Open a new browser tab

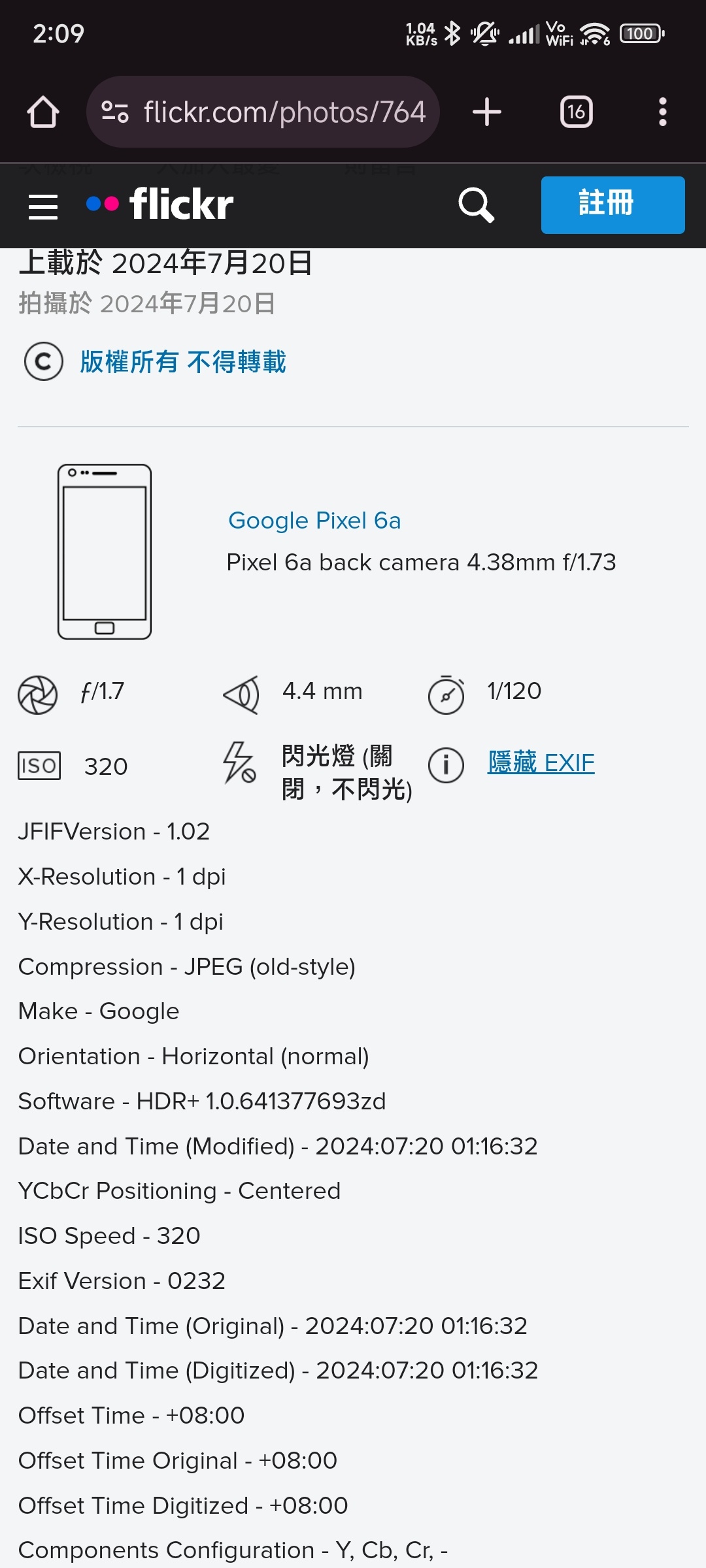click(487, 112)
